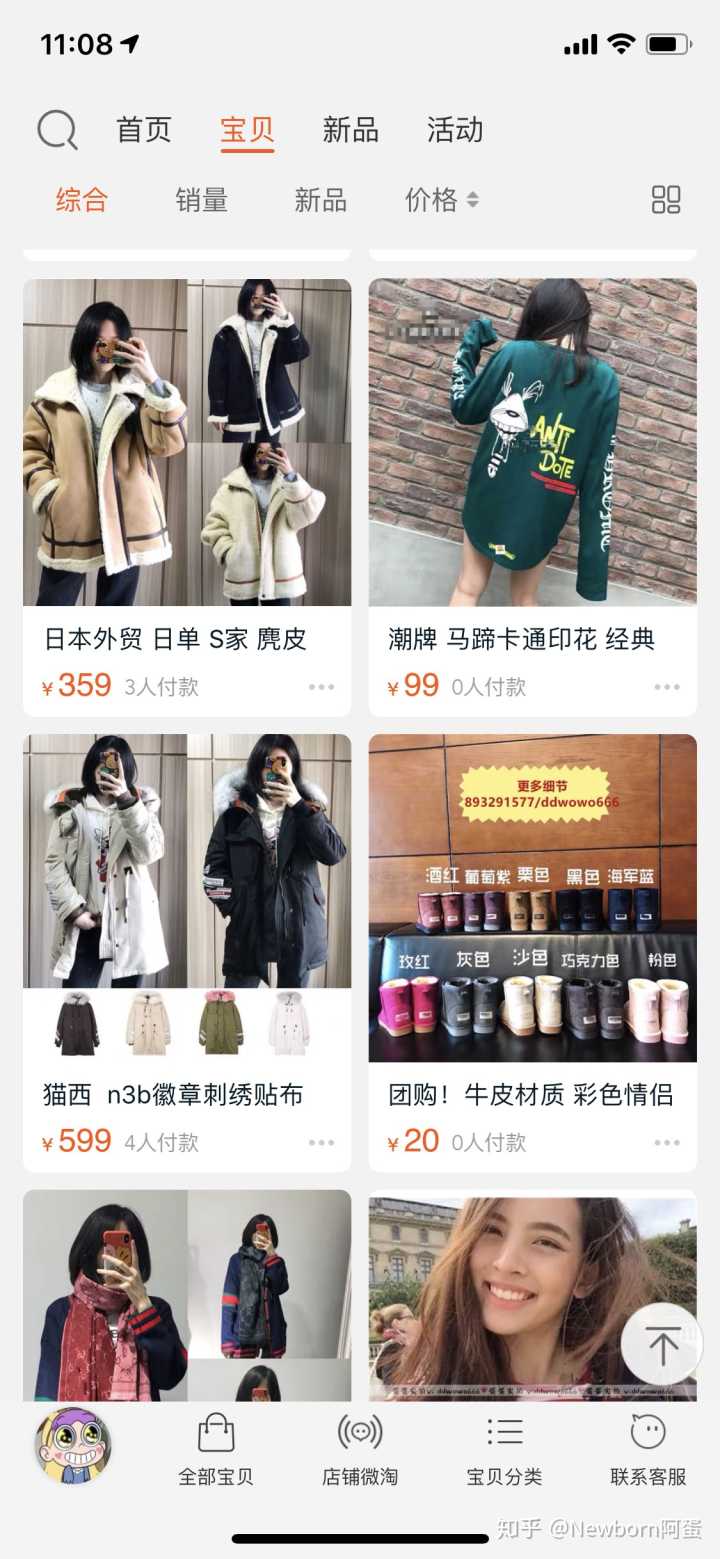This screenshot has width=720, height=1559.
Task: Open more options for the ¥359 item
Action: coord(321,687)
